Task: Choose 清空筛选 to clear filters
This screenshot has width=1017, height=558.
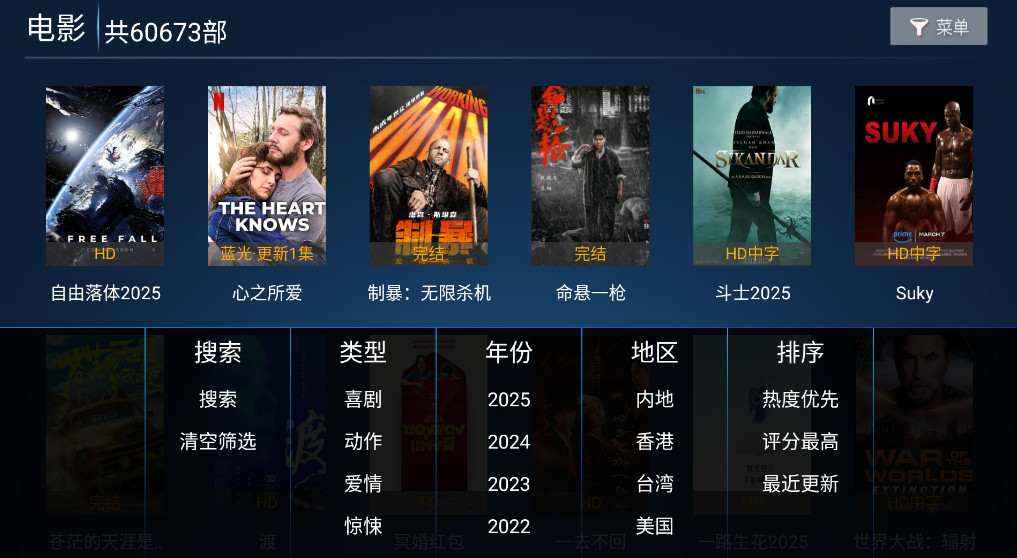Action: point(218,441)
